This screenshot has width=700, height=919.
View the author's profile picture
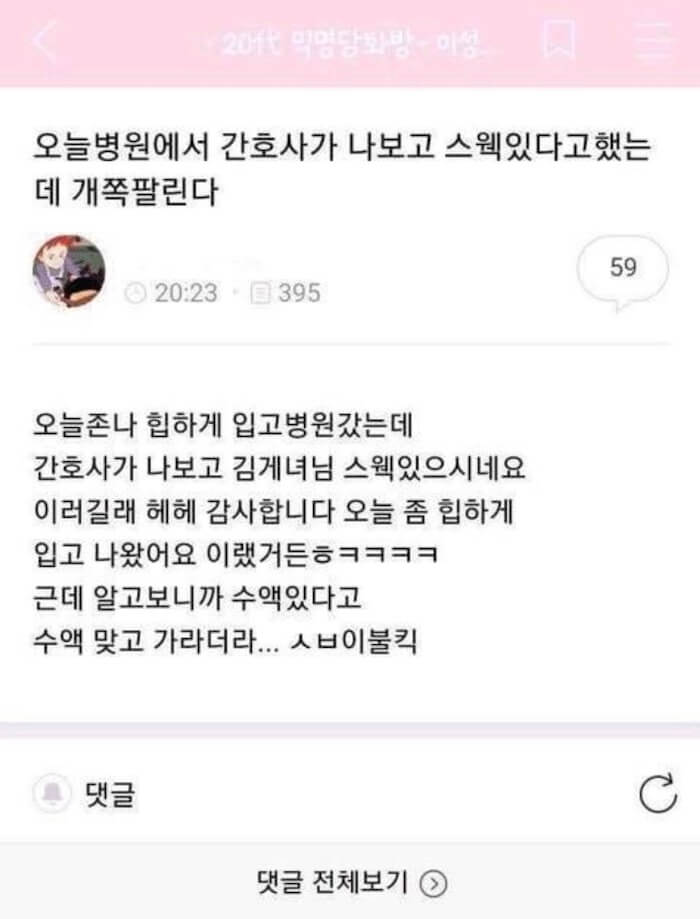click(68, 272)
